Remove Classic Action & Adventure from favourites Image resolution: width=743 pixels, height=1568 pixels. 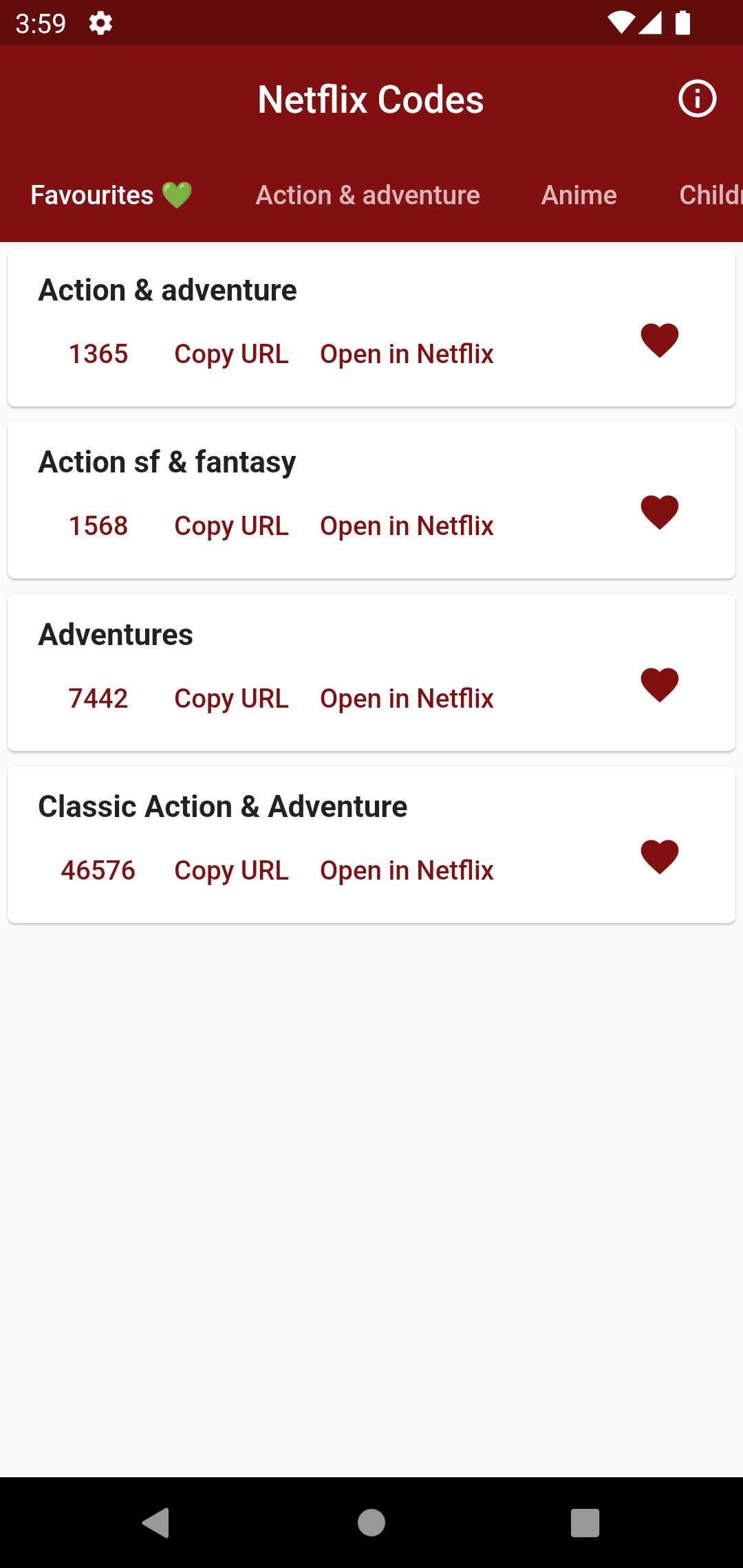click(x=660, y=857)
